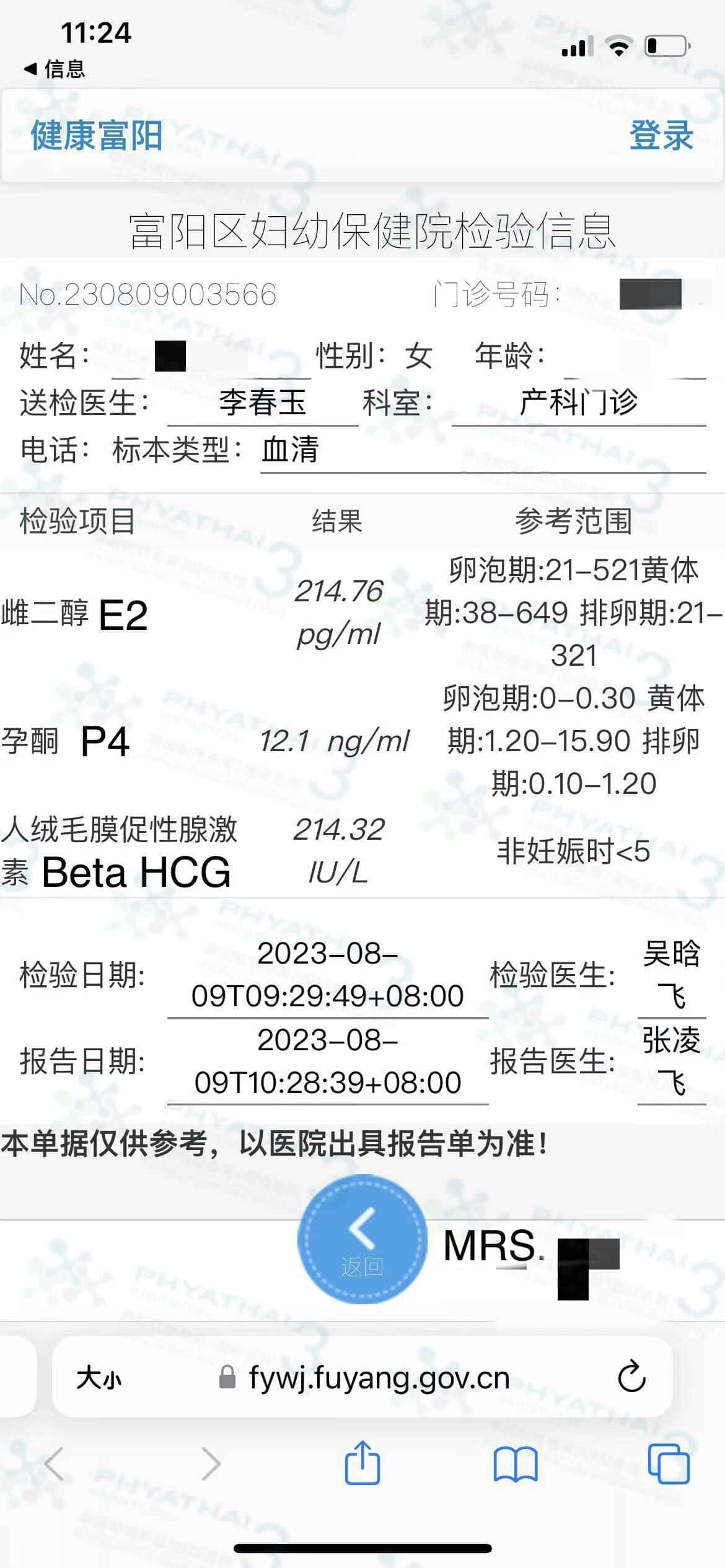
Task: Share this lab result page
Action: 362,1464
